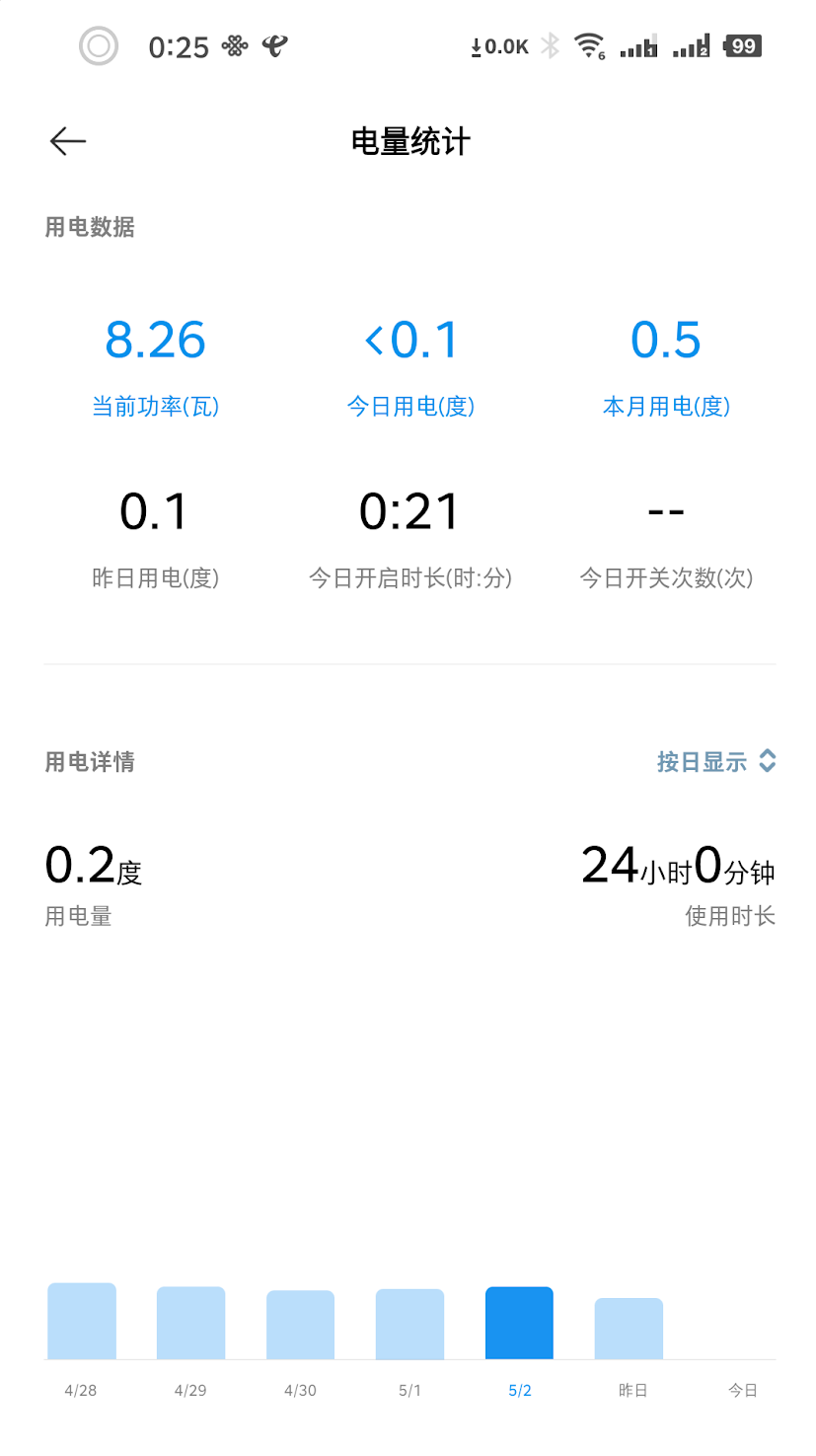Select the 5/1 bar in the chart

point(409,1324)
